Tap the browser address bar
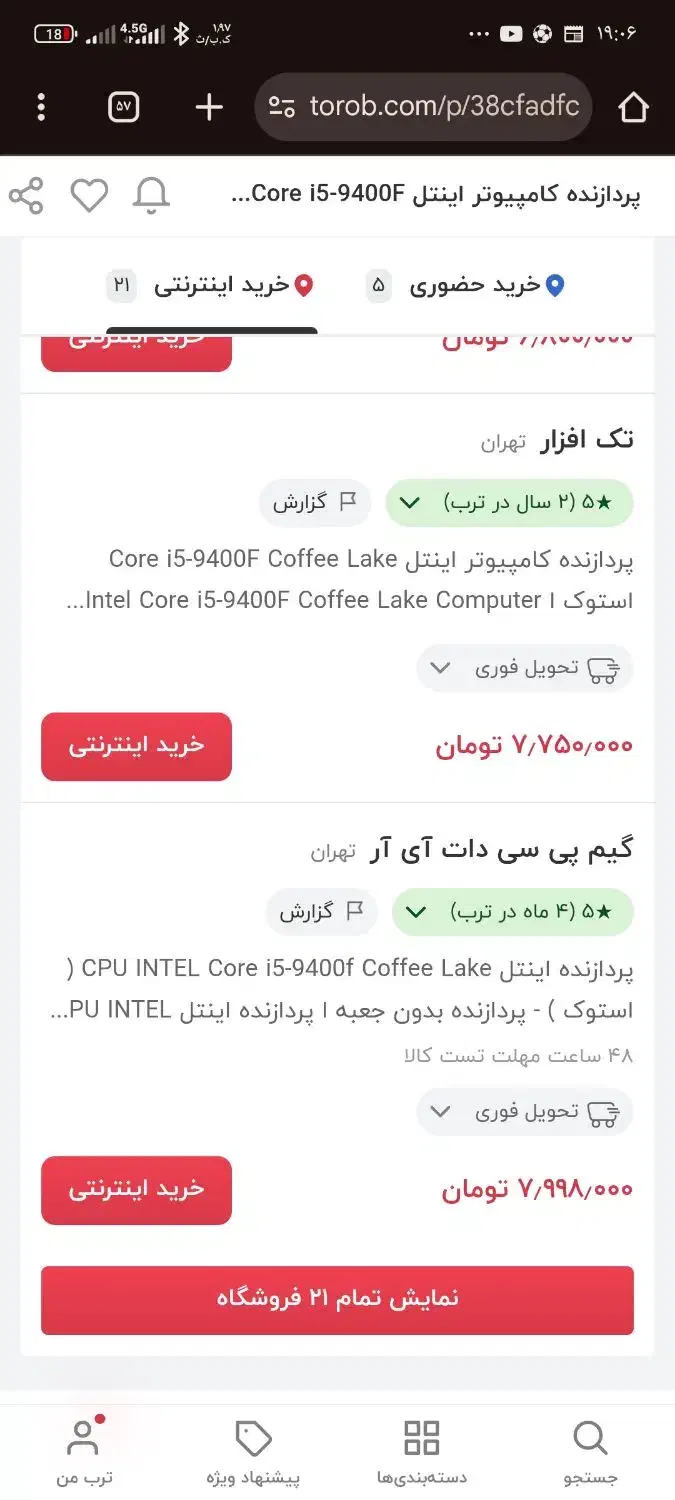 click(x=424, y=107)
